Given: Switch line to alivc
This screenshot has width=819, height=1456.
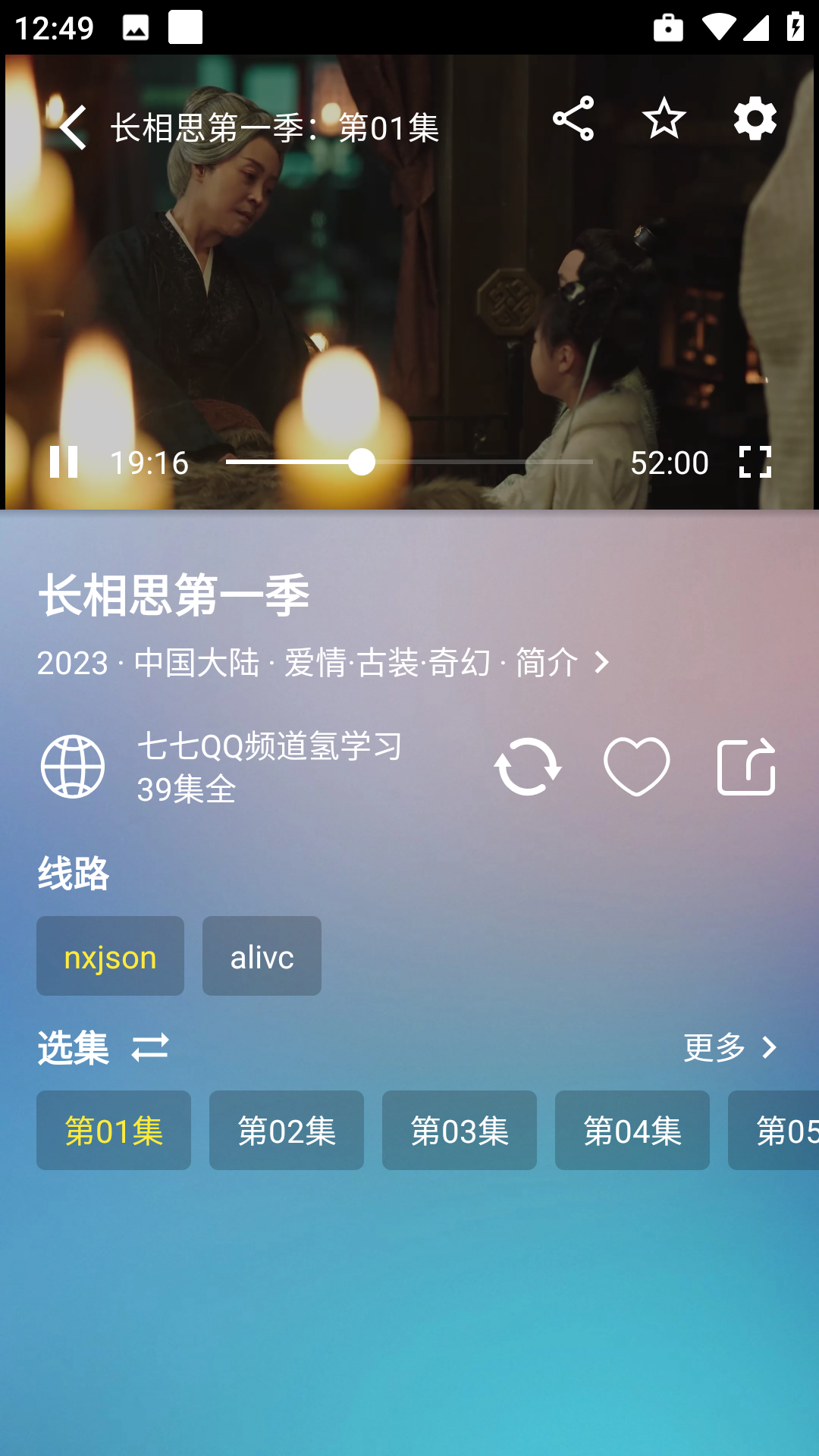Looking at the screenshot, I should [261, 956].
